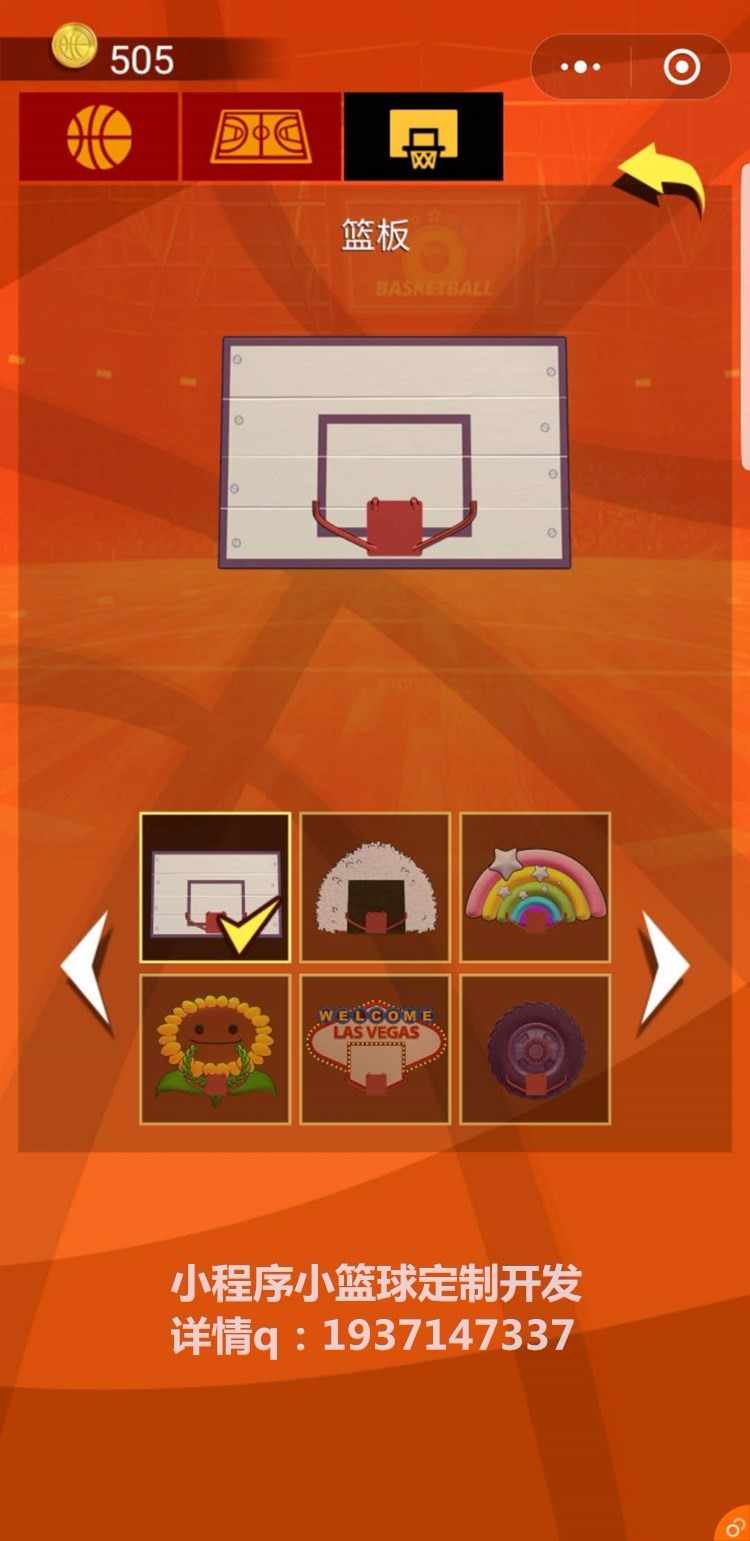
Task: Pick the tire wheel backboard
Action: tap(535, 1049)
